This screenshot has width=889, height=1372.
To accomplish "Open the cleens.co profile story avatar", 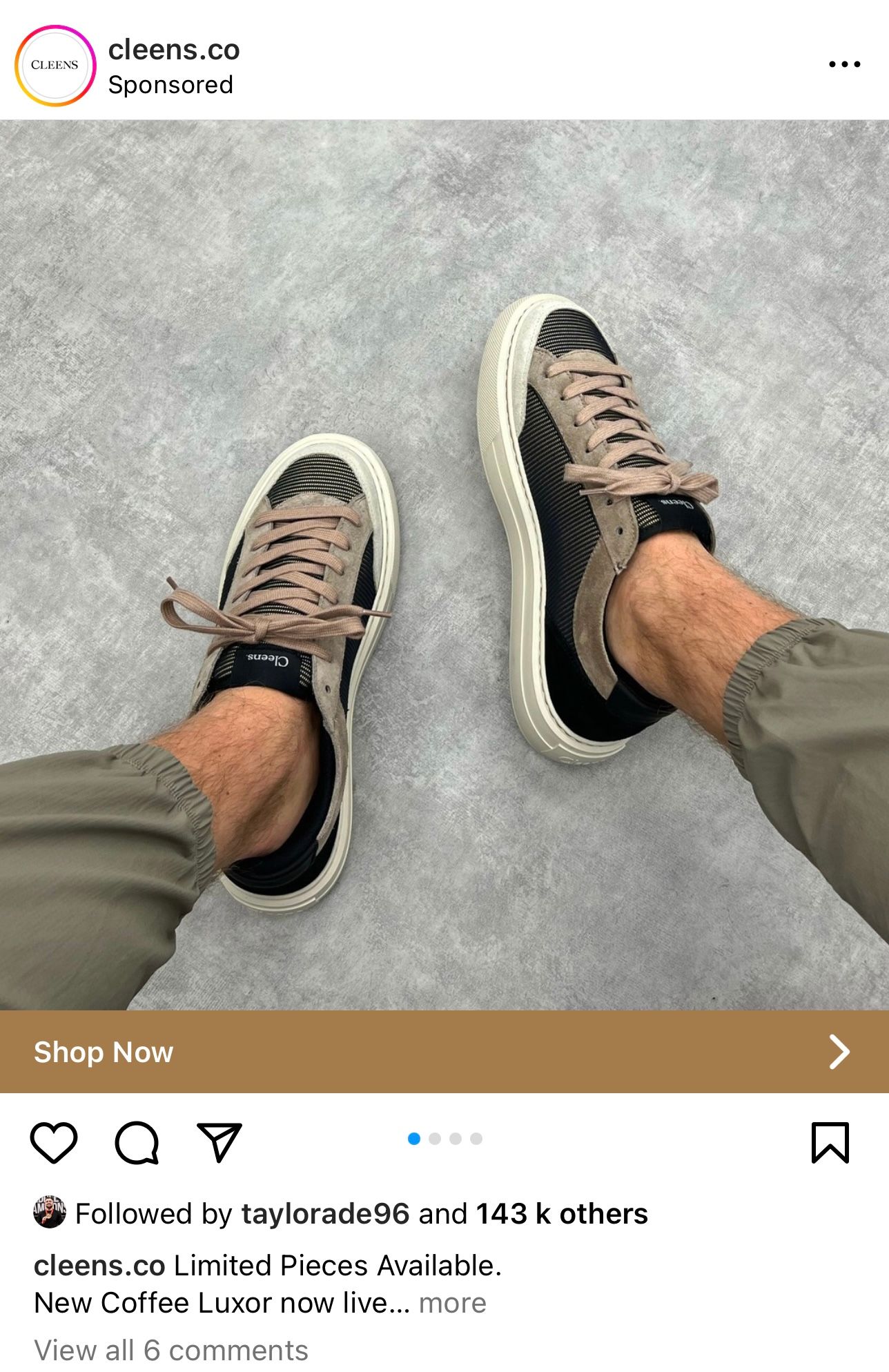I will 55,65.
